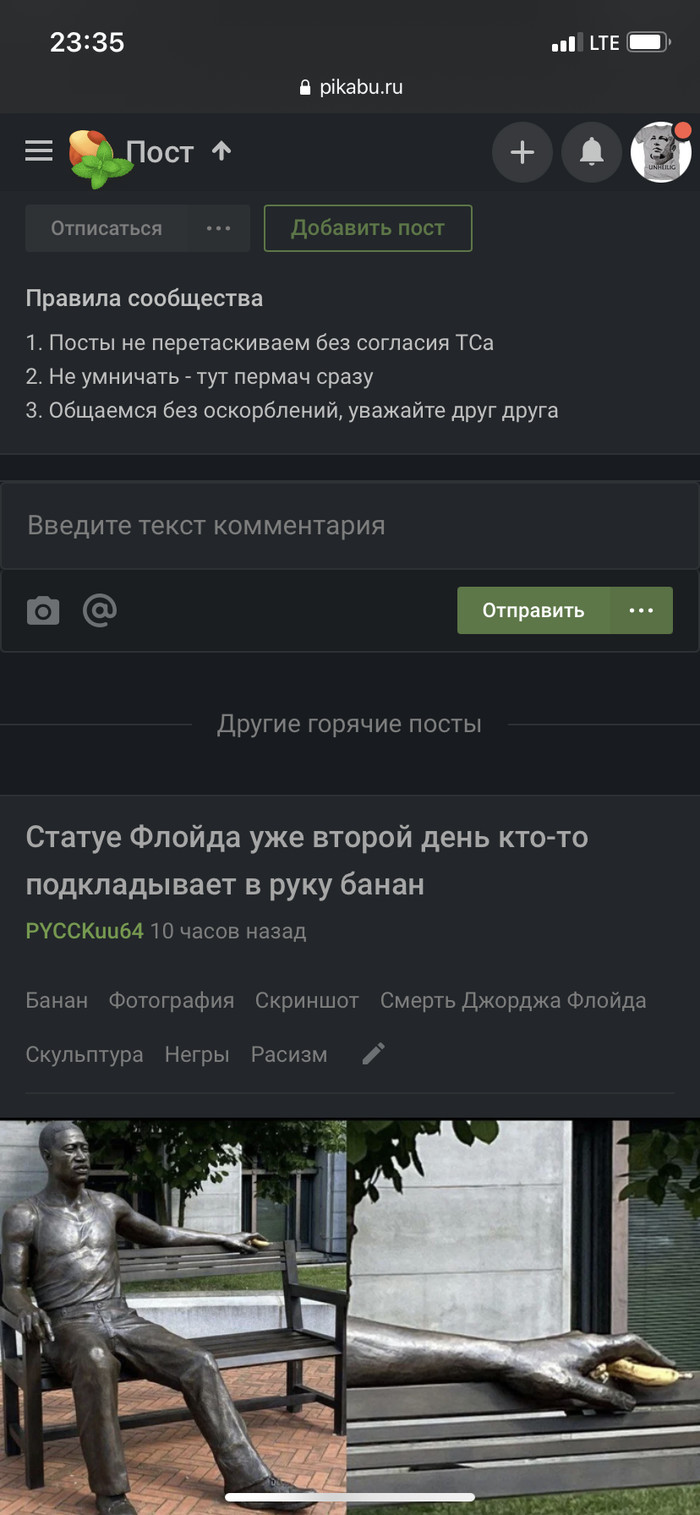Edit tags with the pencil icon
This screenshot has width=700, height=1515.
(373, 1054)
